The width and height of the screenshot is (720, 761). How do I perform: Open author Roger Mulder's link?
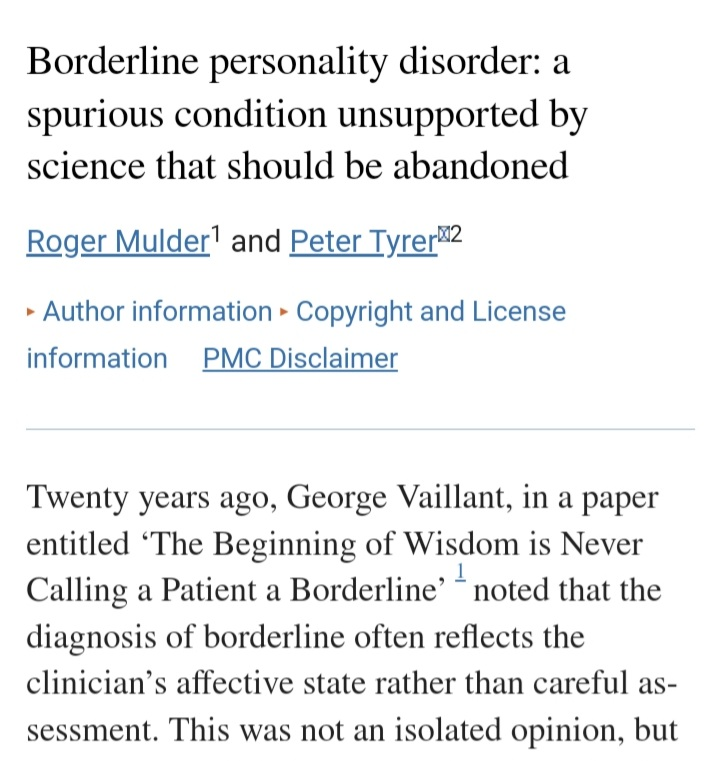tap(118, 241)
